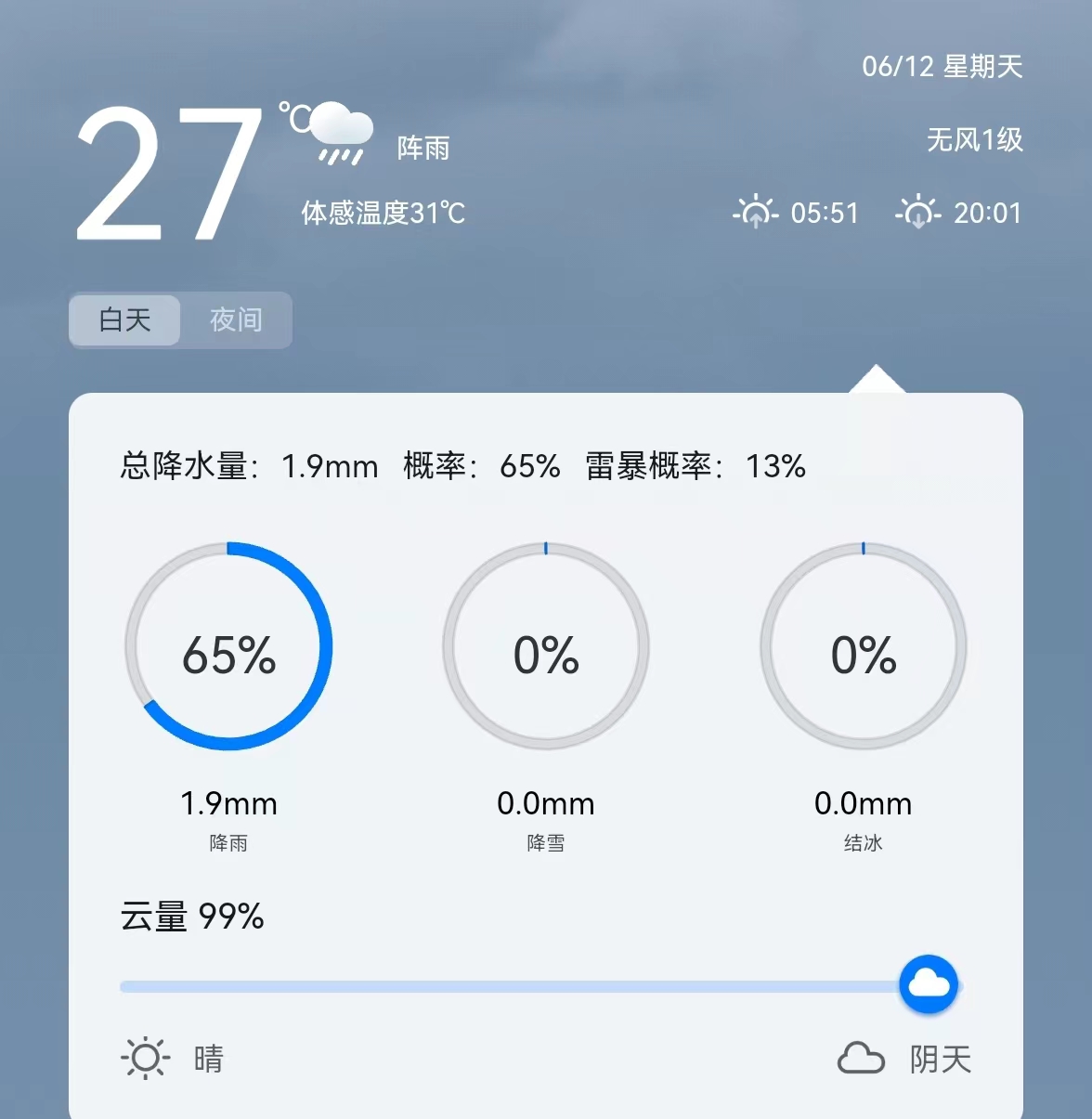Image resolution: width=1092 pixels, height=1119 pixels.
Task: Select the 白天 (daytime) tab
Action: coord(125,320)
